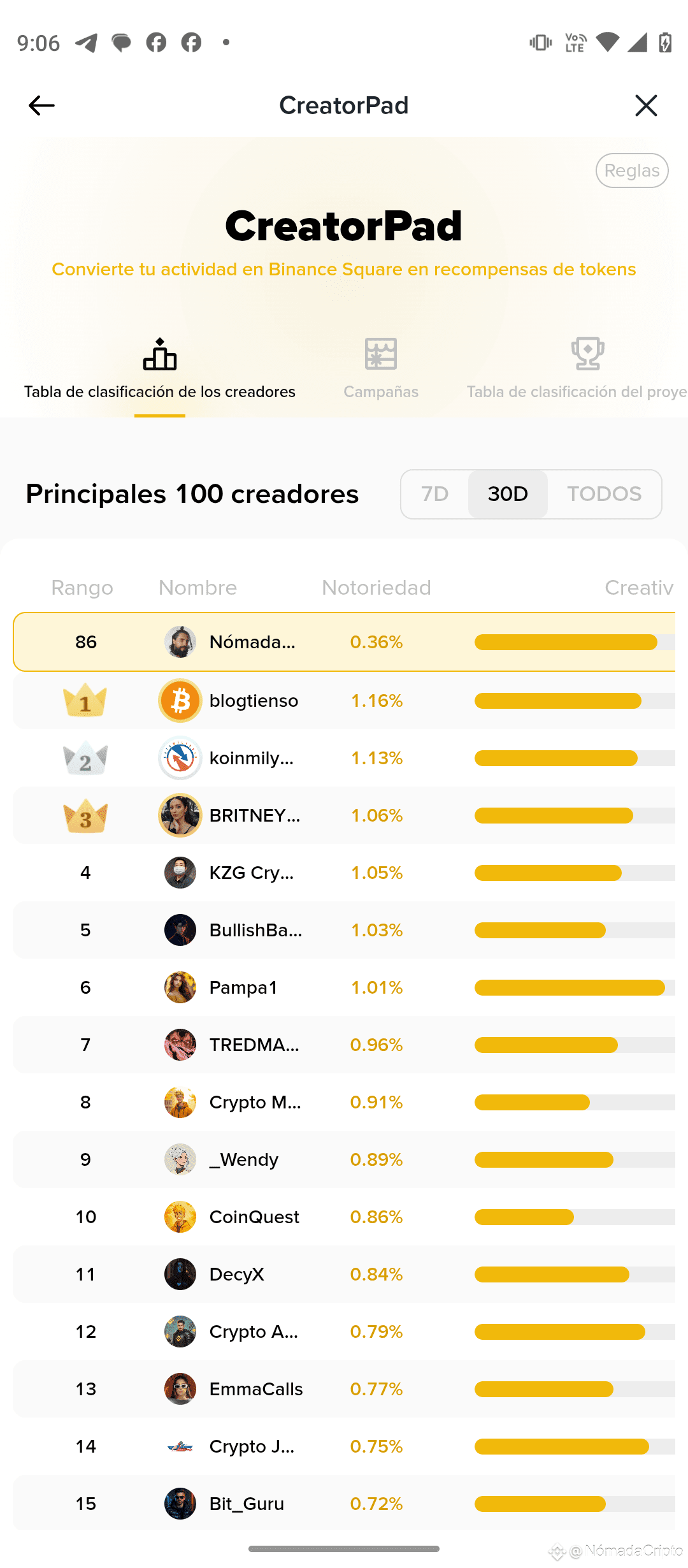Open blogtienso's creator profile

coord(344,701)
